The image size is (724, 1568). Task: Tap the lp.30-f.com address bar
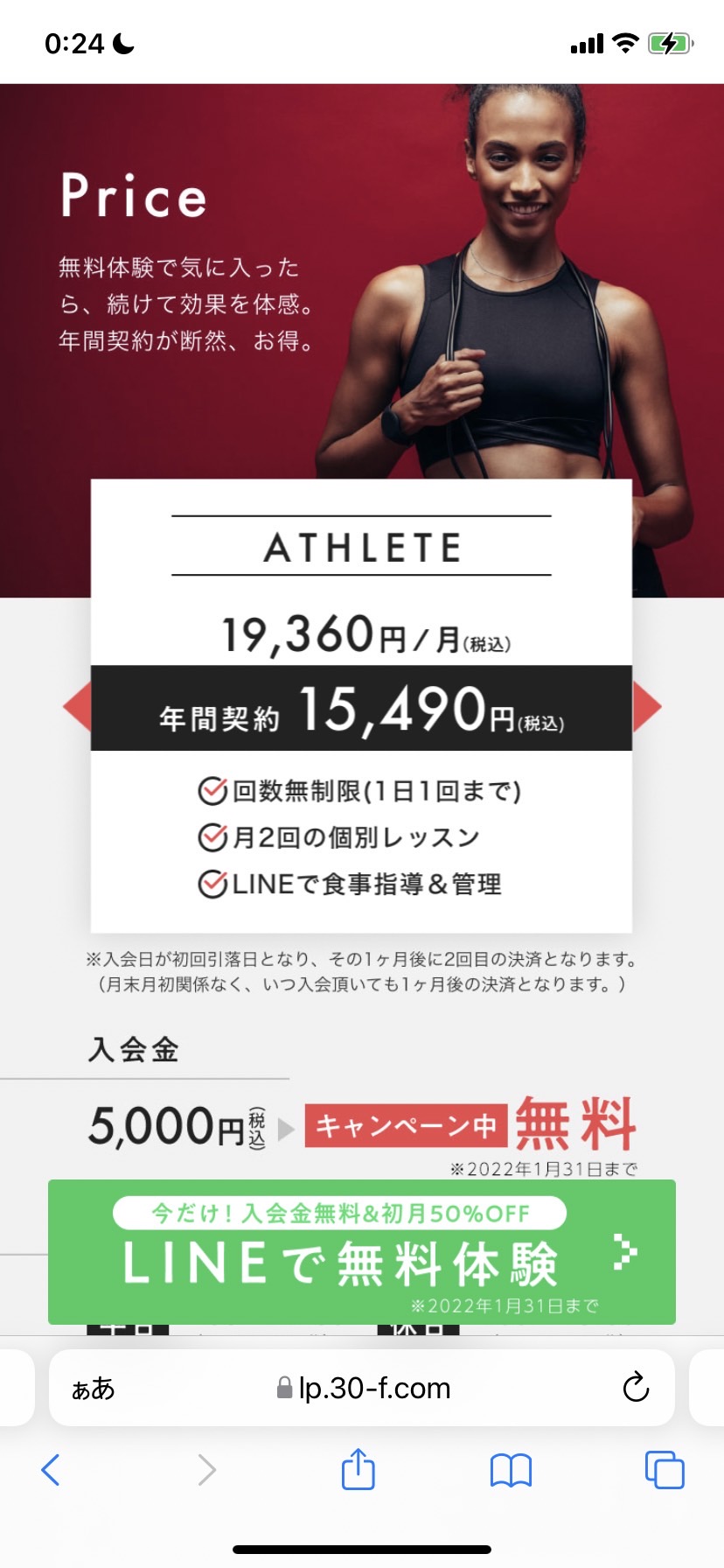coord(362,1388)
